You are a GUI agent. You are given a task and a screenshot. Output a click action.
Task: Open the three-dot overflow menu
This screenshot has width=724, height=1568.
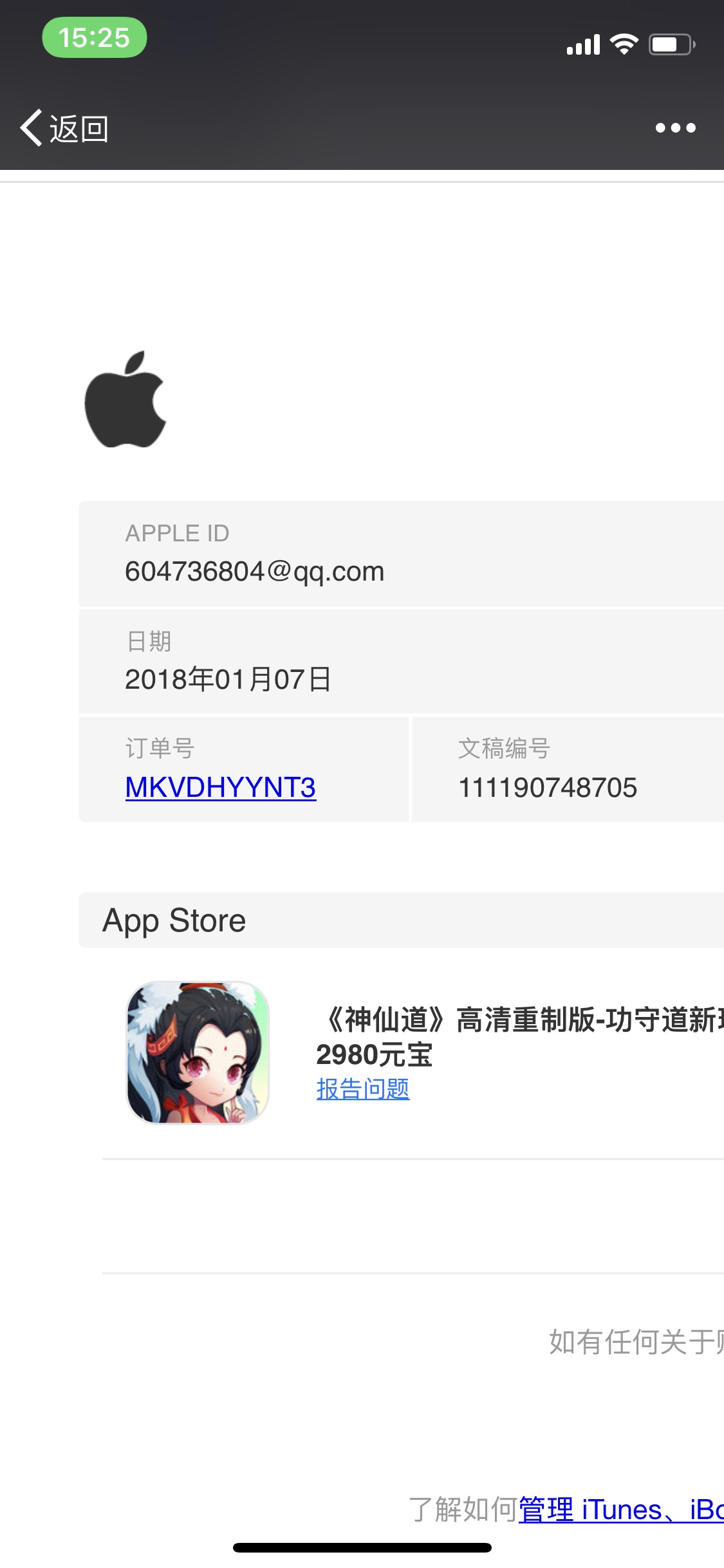pyautogui.click(x=675, y=128)
